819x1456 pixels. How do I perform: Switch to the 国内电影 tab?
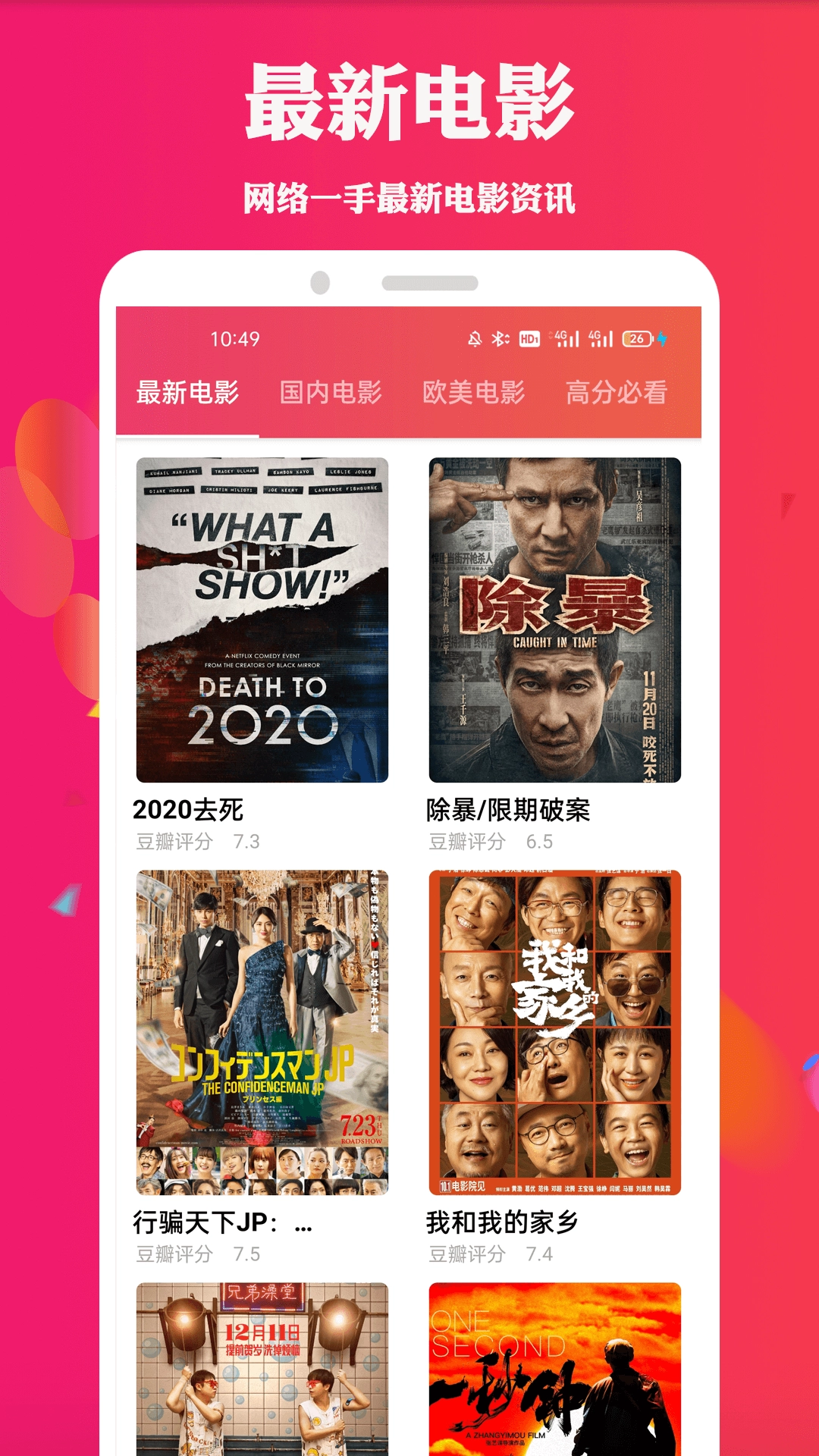pyautogui.click(x=331, y=394)
